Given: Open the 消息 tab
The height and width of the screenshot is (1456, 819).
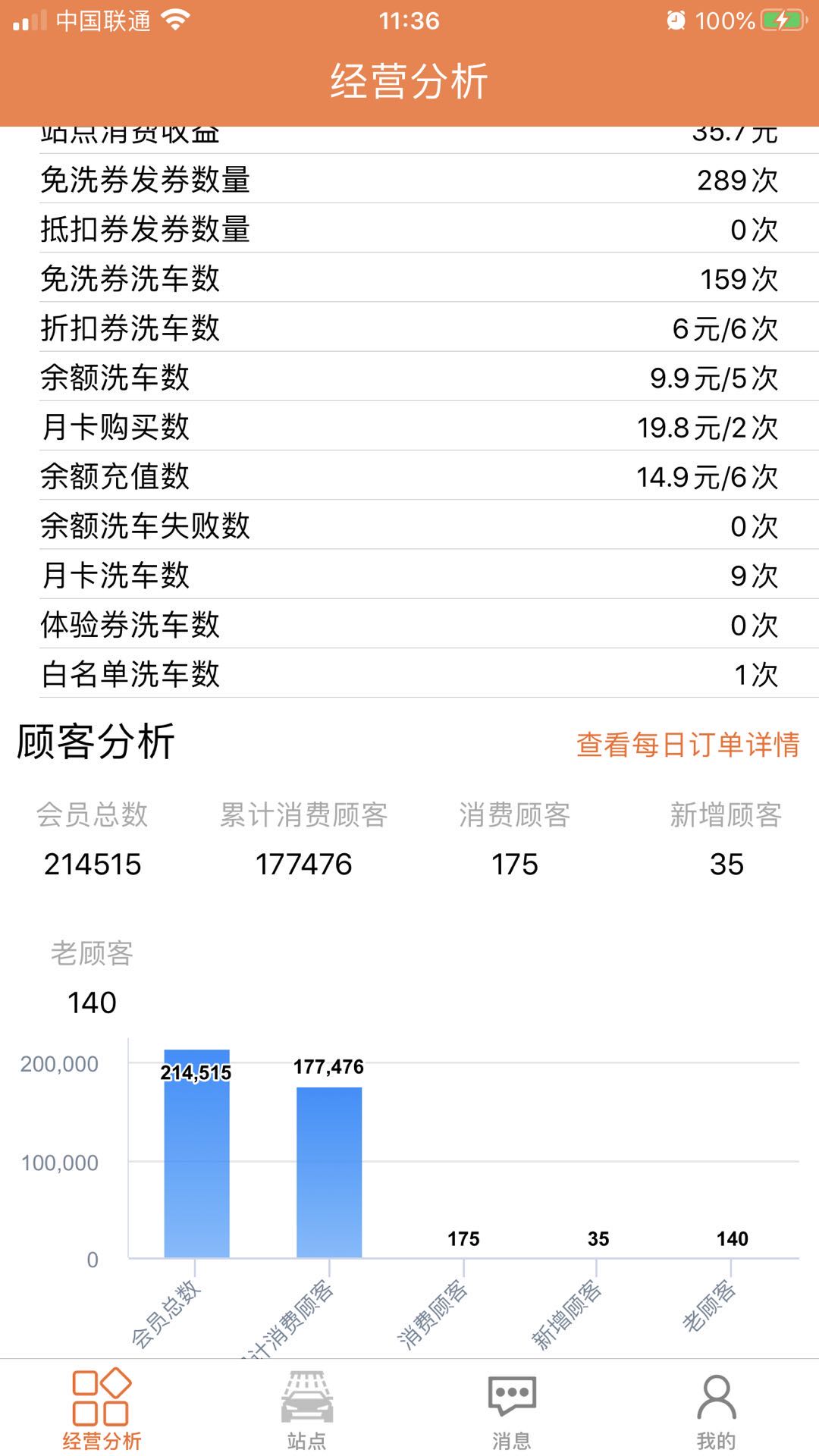Looking at the screenshot, I should [x=512, y=1410].
